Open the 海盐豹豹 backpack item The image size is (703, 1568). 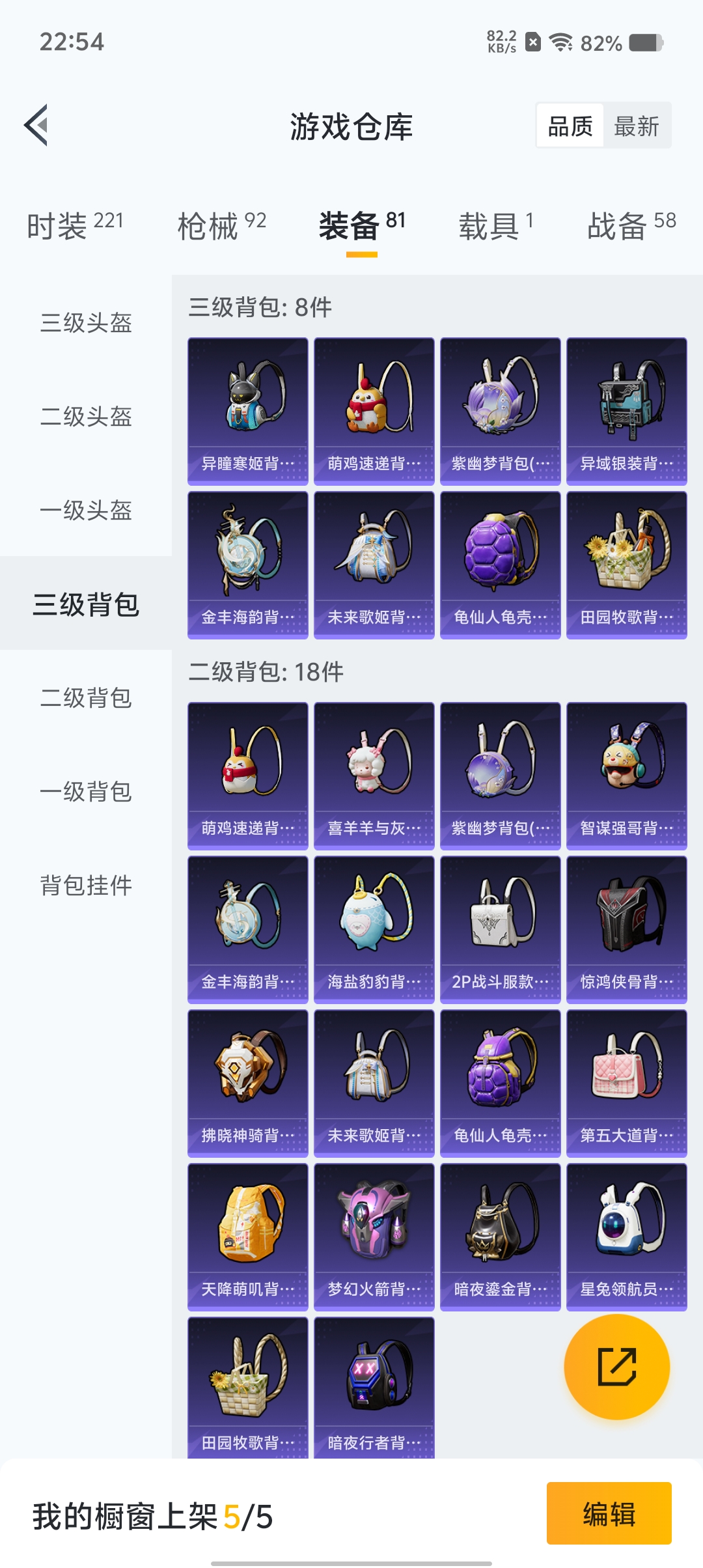pos(374,929)
